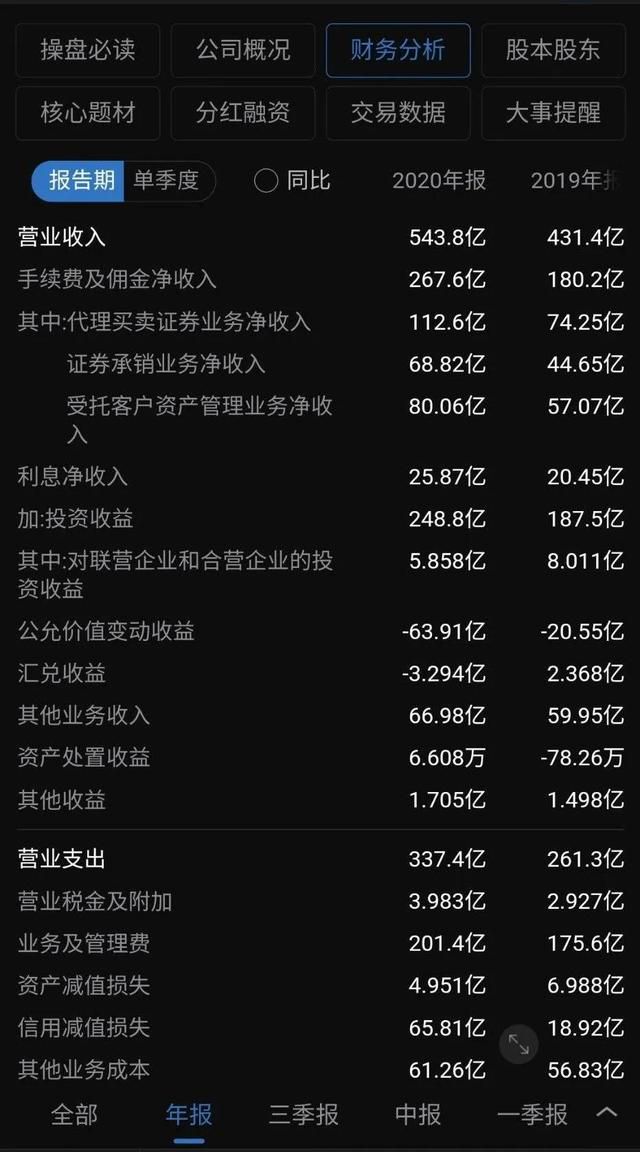Switch to 公司概况 tab
The width and height of the screenshot is (640, 1152).
(x=243, y=50)
